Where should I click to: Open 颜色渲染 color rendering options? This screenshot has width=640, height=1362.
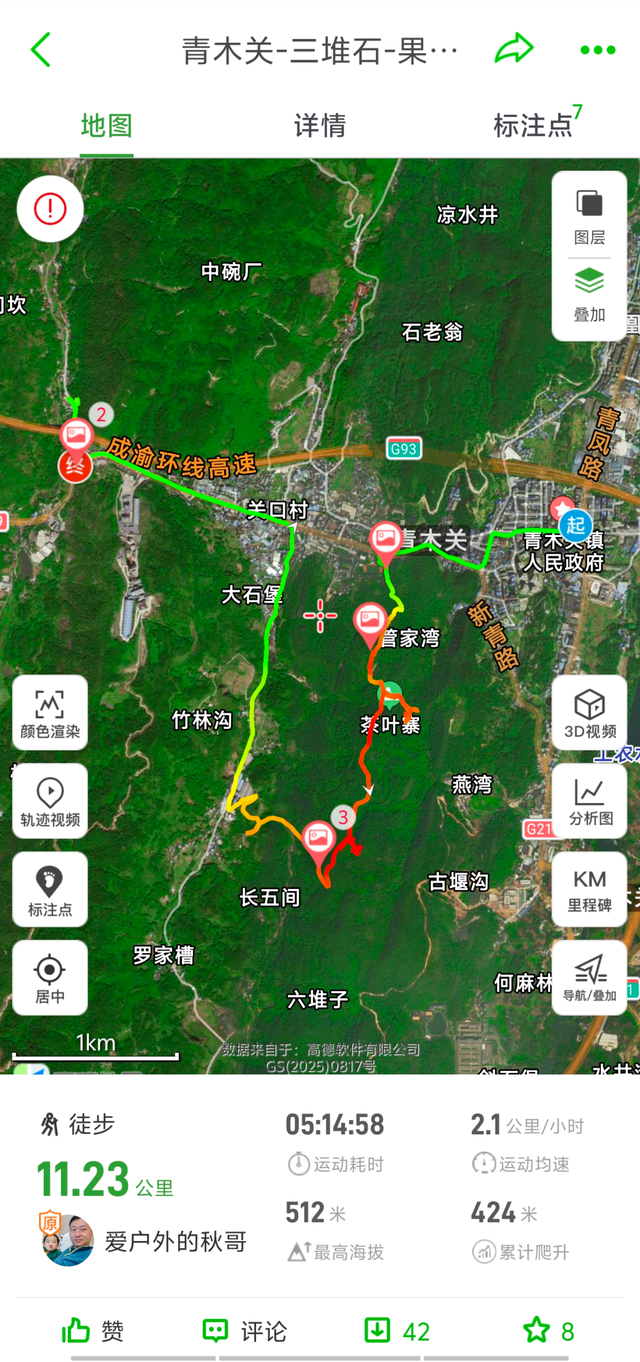(x=50, y=713)
